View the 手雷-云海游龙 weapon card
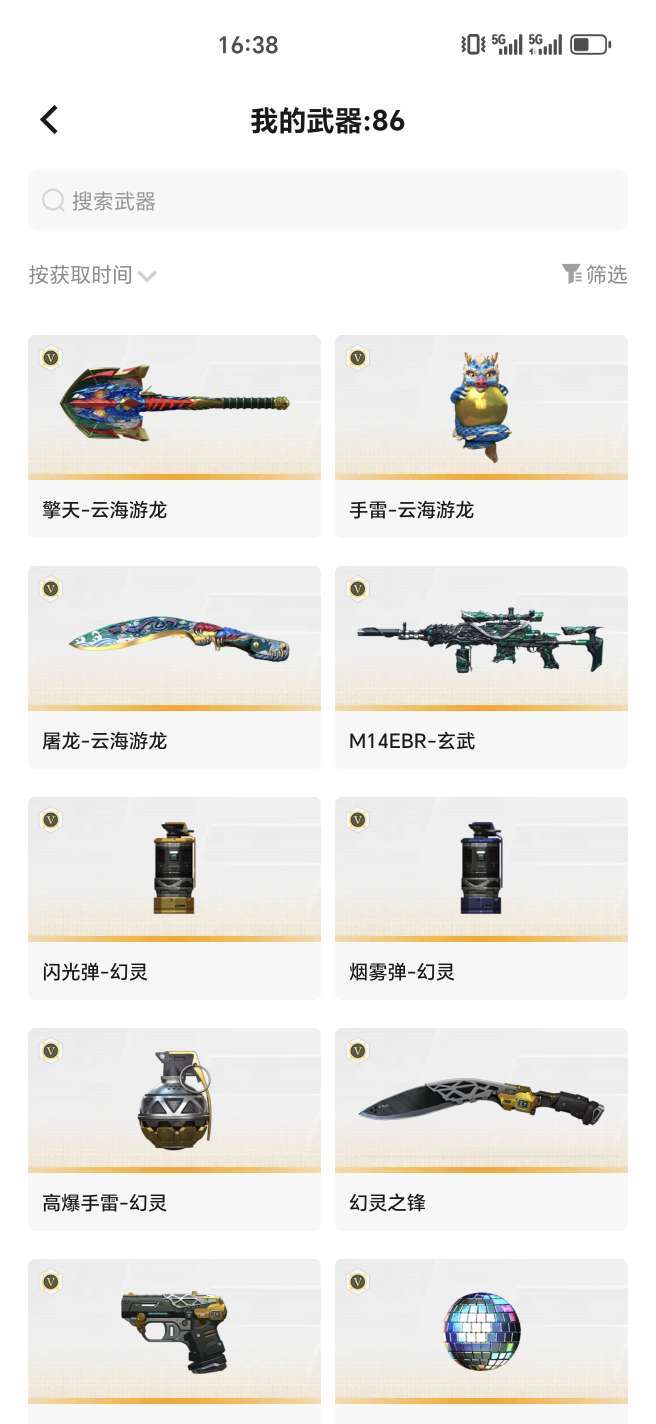The height and width of the screenshot is (1424, 656). pos(481,435)
